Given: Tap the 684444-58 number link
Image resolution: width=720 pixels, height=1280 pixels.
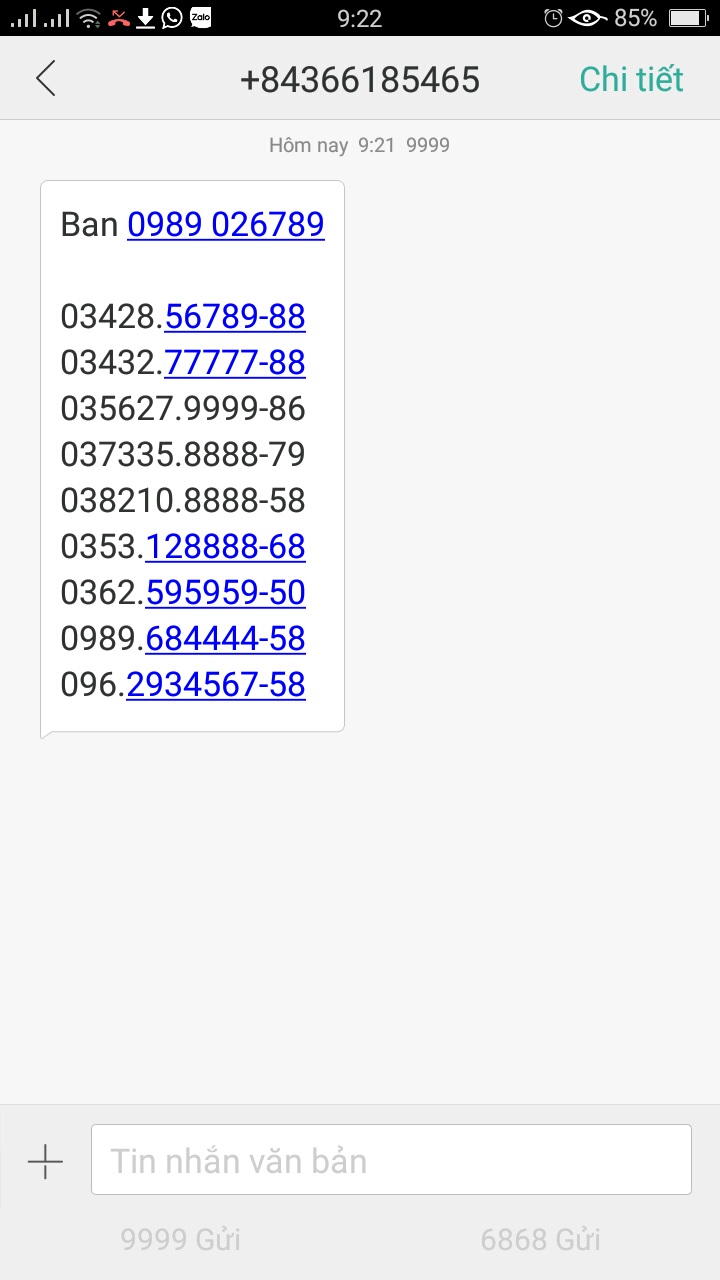Looking at the screenshot, I should click(x=225, y=638).
